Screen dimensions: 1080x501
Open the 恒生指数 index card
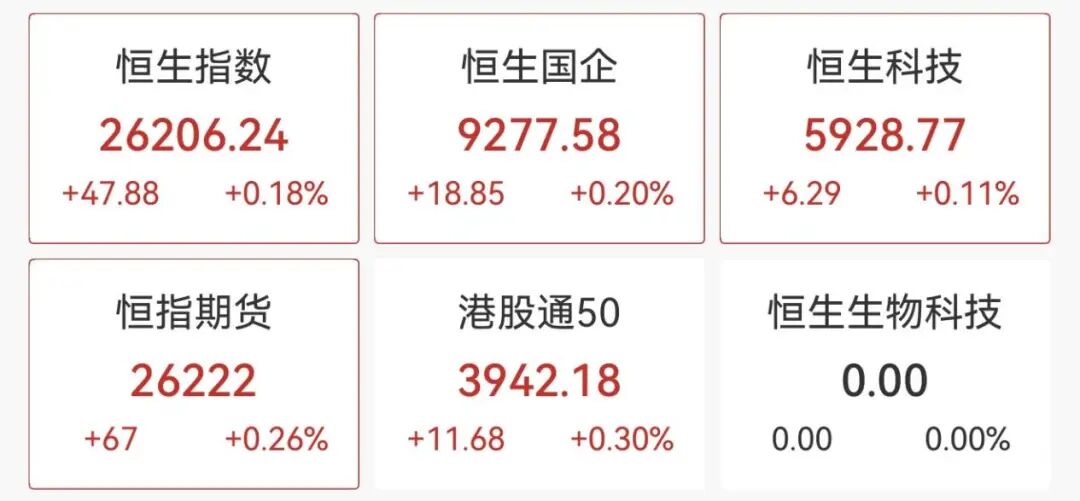click(x=193, y=130)
